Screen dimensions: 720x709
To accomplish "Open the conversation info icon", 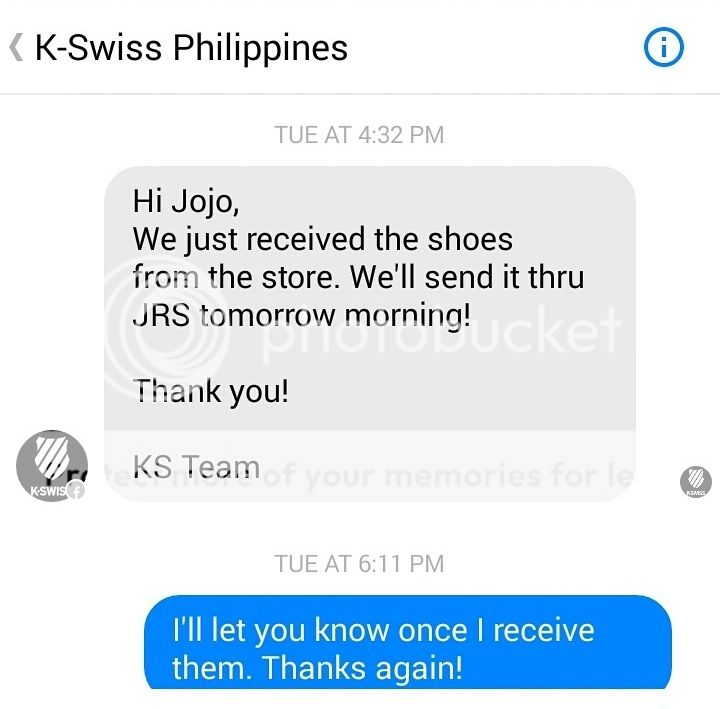I will point(664,47).
